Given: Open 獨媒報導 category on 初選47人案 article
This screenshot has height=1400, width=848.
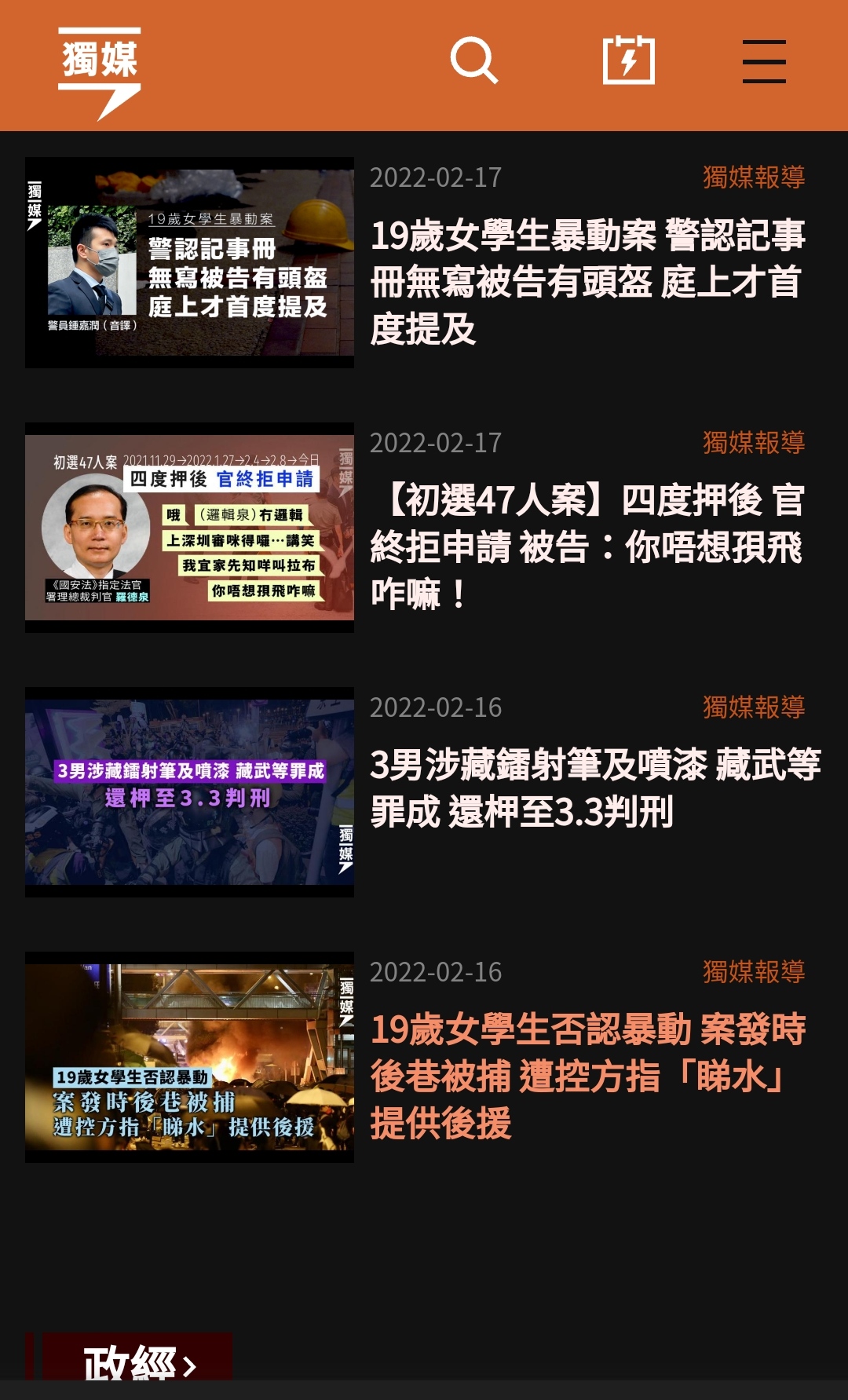Looking at the screenshot, I should pos(753,443).
